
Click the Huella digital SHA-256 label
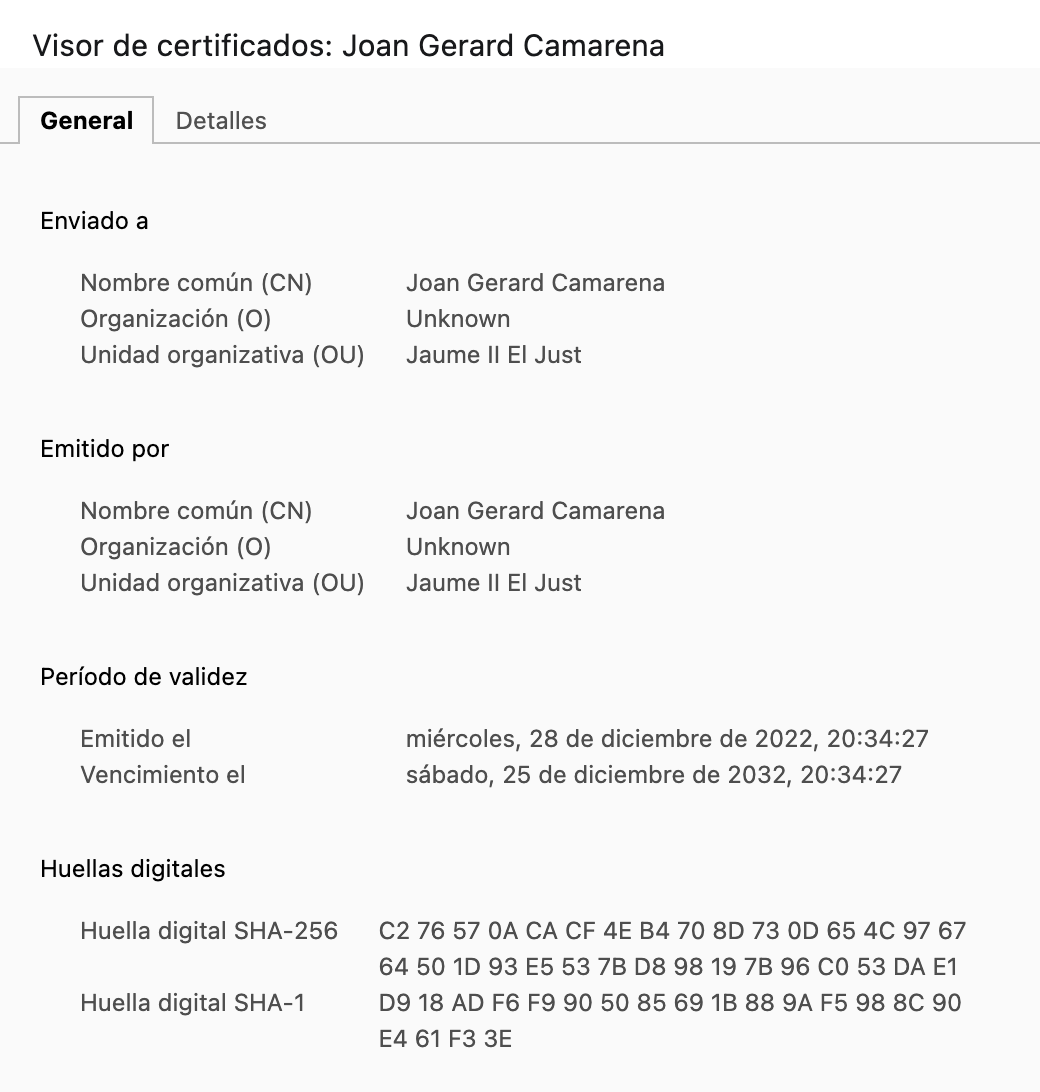click(x=208, y=931)
